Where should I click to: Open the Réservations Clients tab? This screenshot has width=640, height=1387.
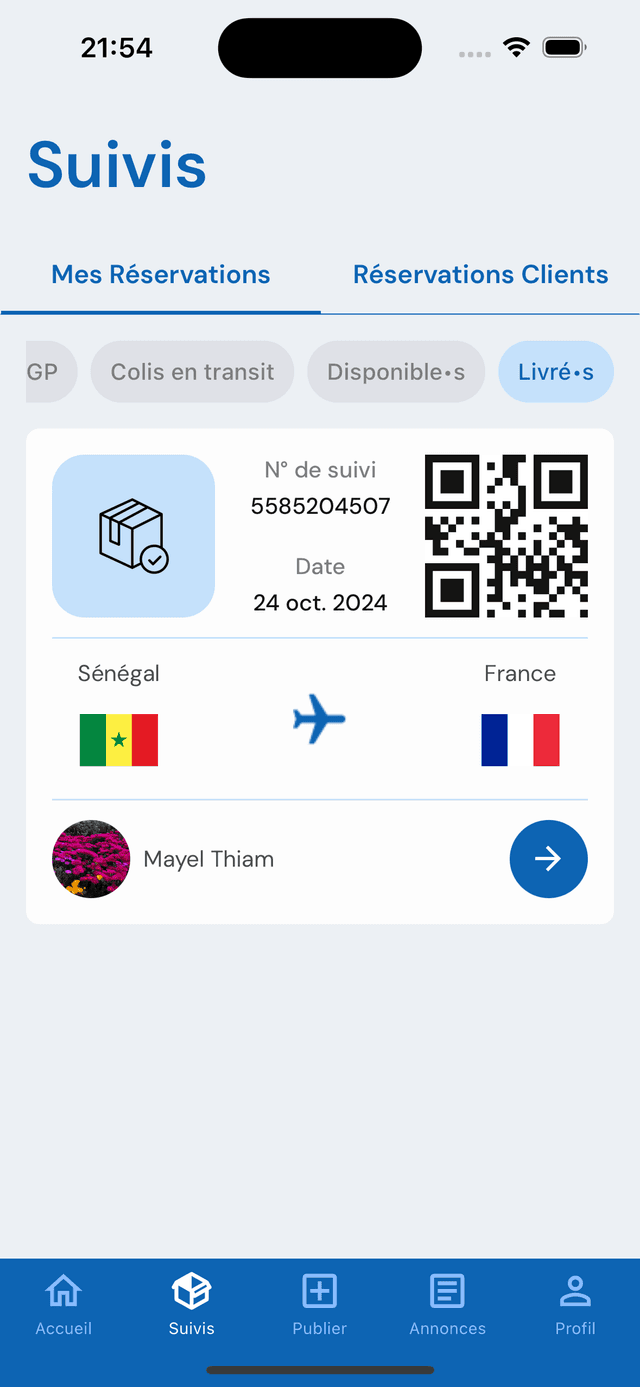pyautogui.click(x=480, y=275)
